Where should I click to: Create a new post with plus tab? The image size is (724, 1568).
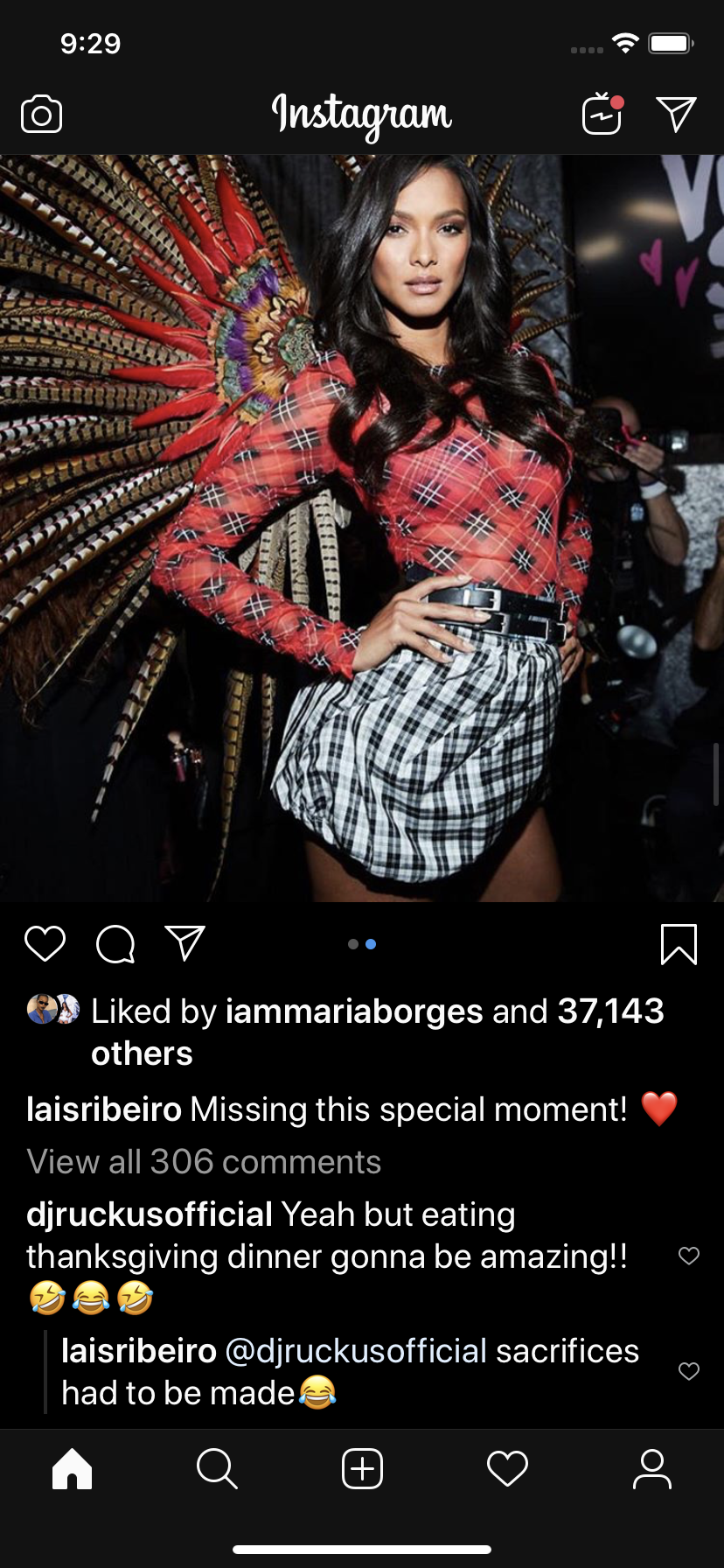362,1468
